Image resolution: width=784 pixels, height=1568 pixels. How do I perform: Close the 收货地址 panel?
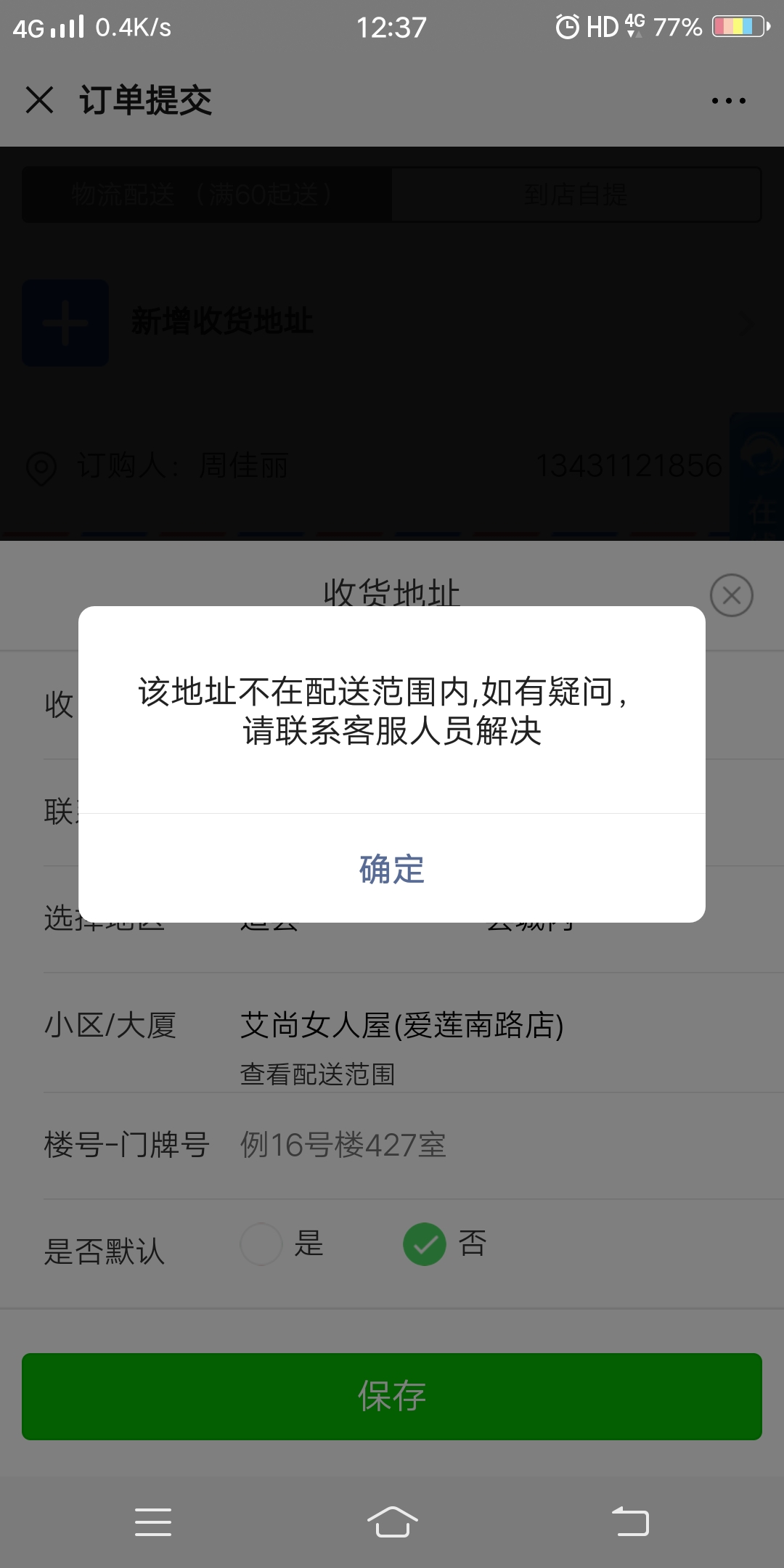point(731,595)
